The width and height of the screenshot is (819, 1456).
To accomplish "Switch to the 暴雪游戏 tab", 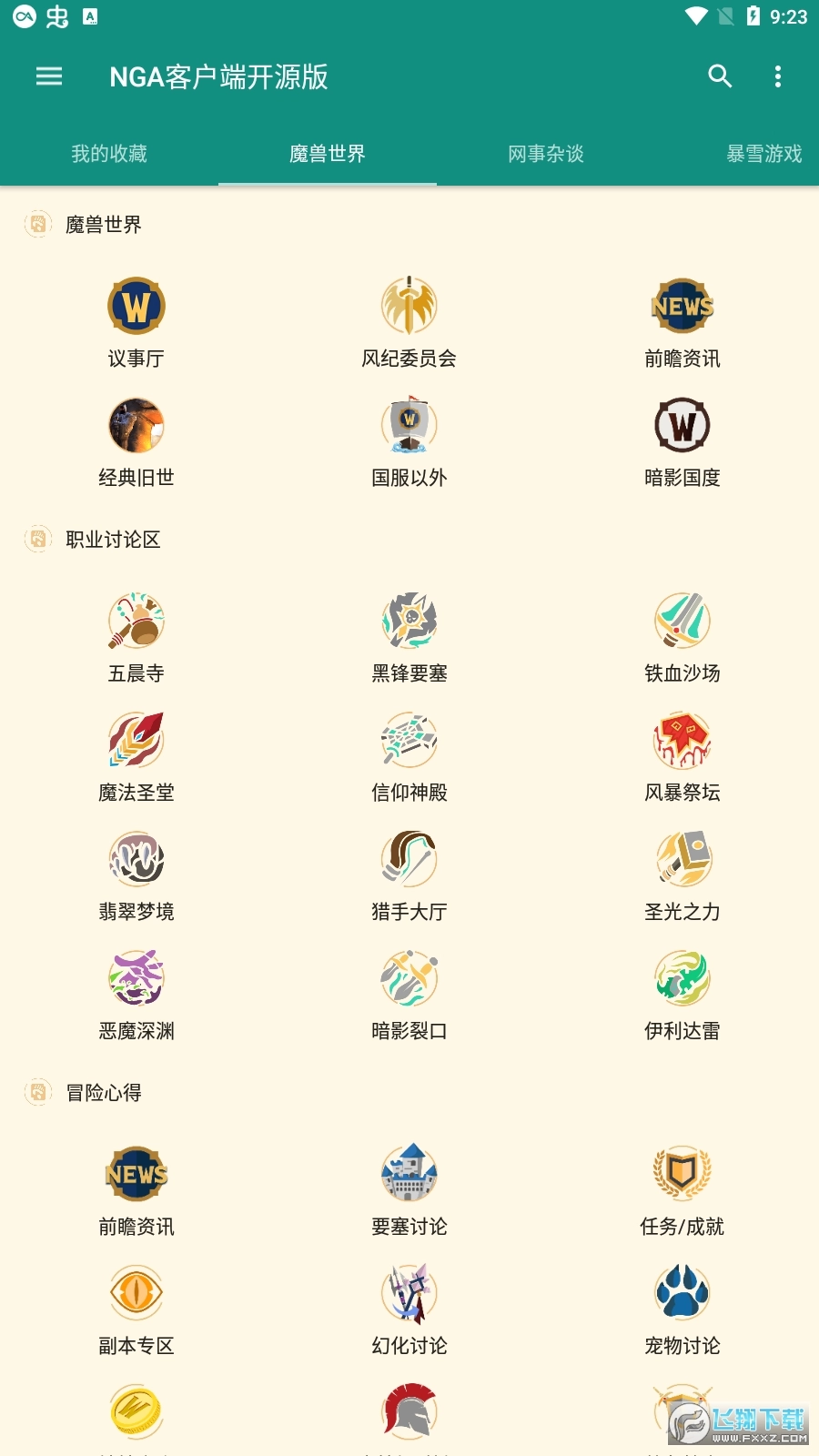I will tap(763, 154).
